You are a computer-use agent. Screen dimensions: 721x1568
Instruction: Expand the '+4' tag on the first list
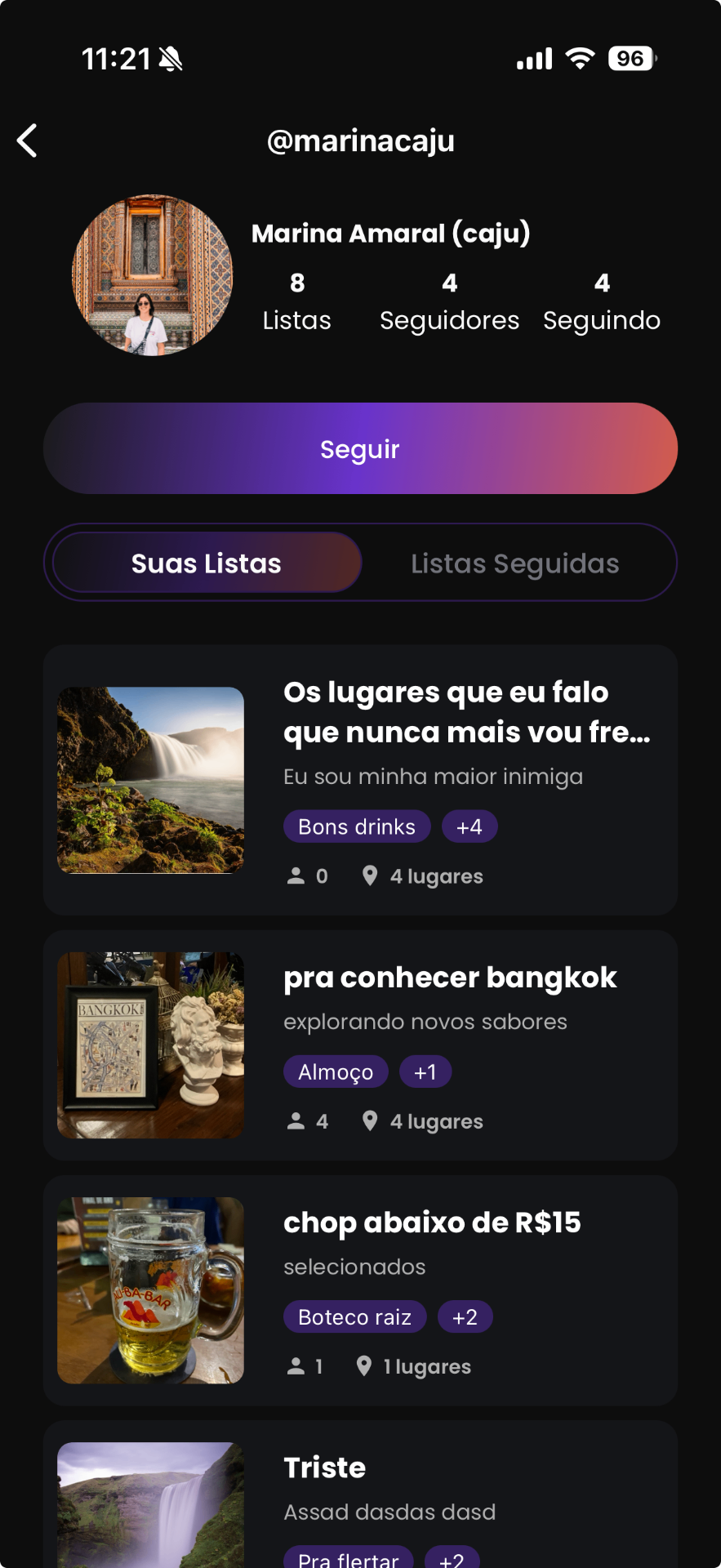coord(470,826)
